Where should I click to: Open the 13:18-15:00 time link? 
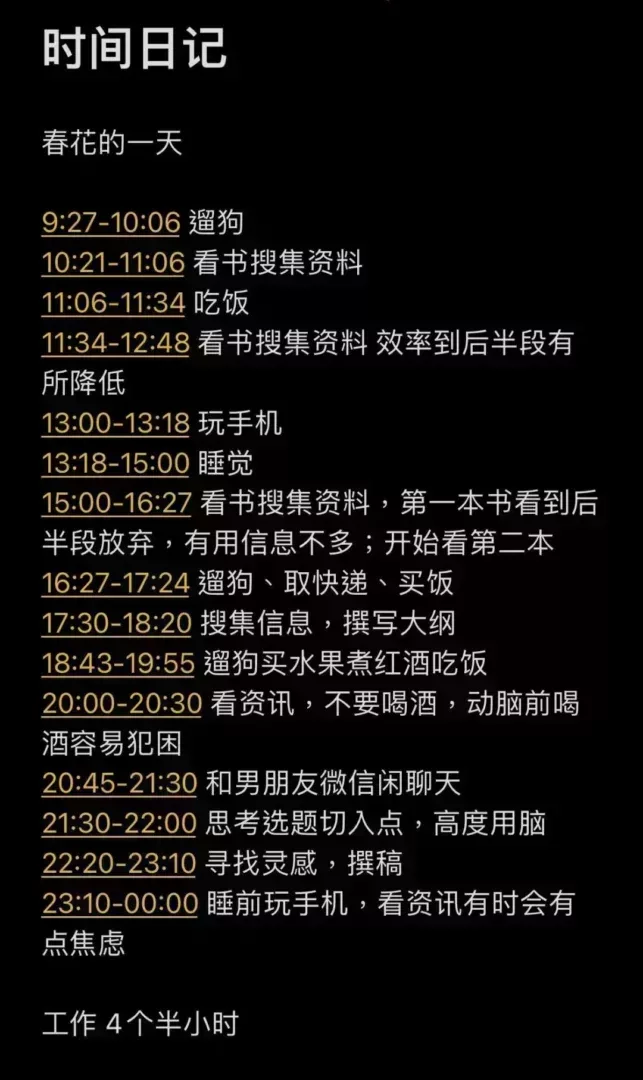115,463
